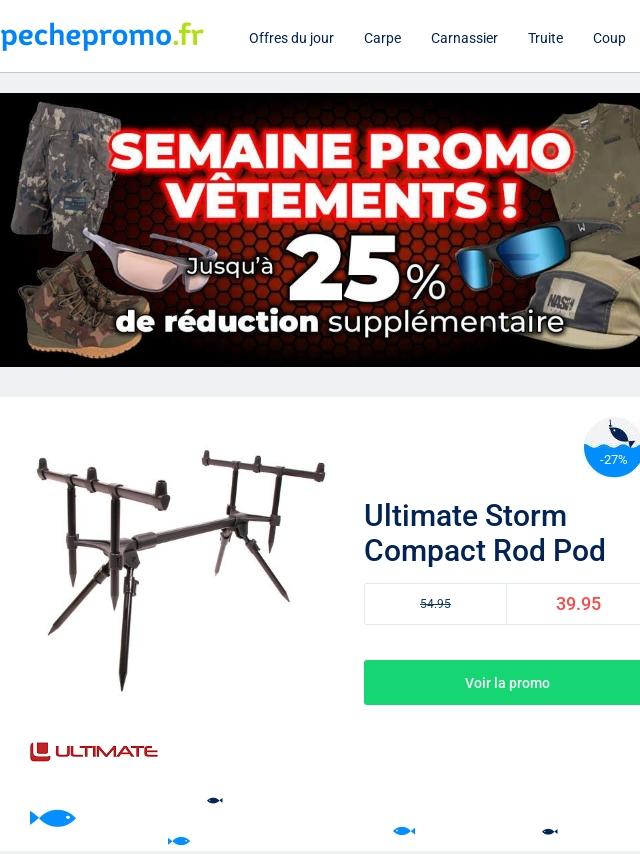Open Offres du jour menu
Image resolution: width=640 pixels, height=854 pixels.
point(291,38)
